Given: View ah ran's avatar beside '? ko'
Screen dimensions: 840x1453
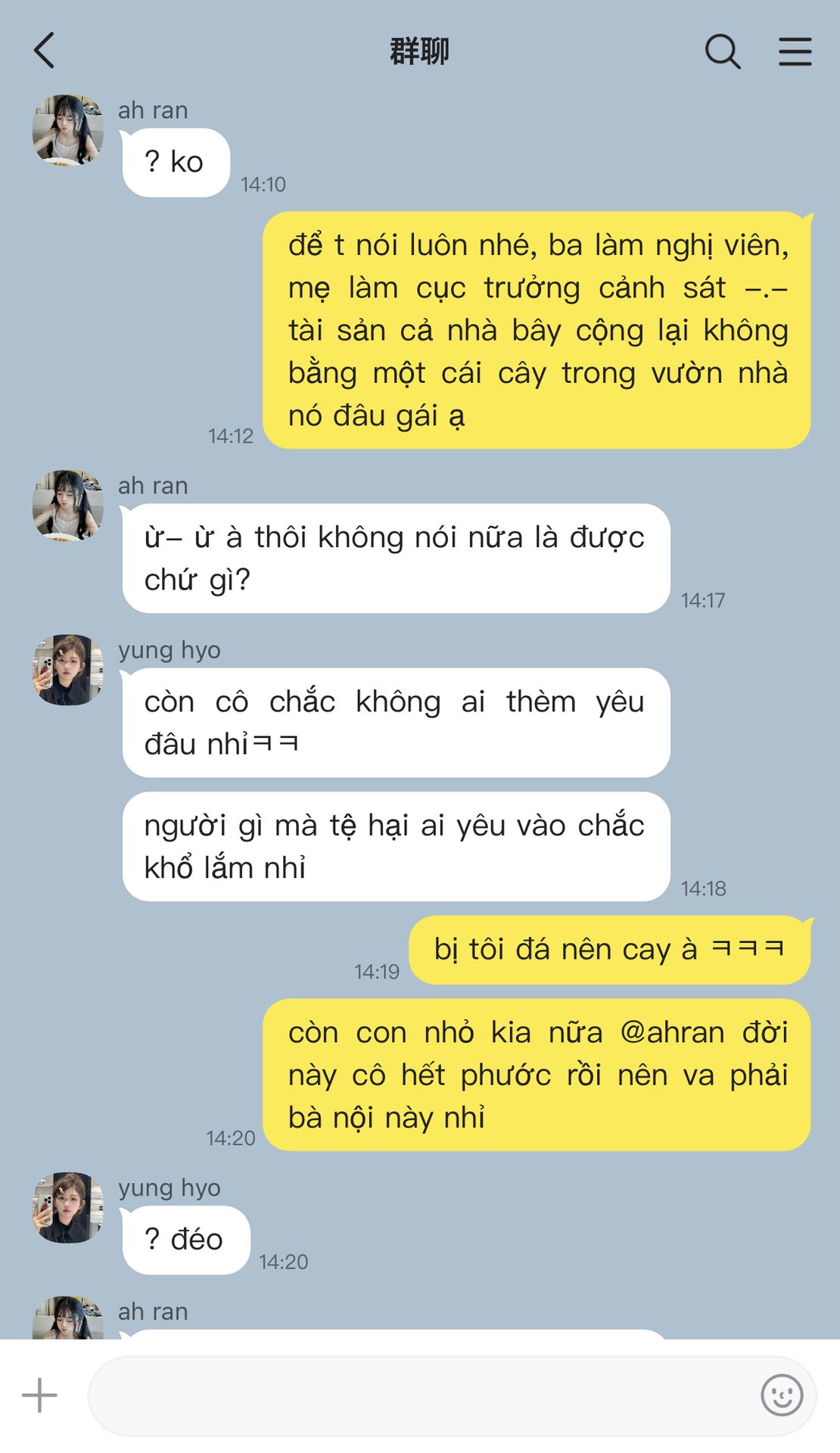Looking at the screenshot, I should click(x=68, y=130).
